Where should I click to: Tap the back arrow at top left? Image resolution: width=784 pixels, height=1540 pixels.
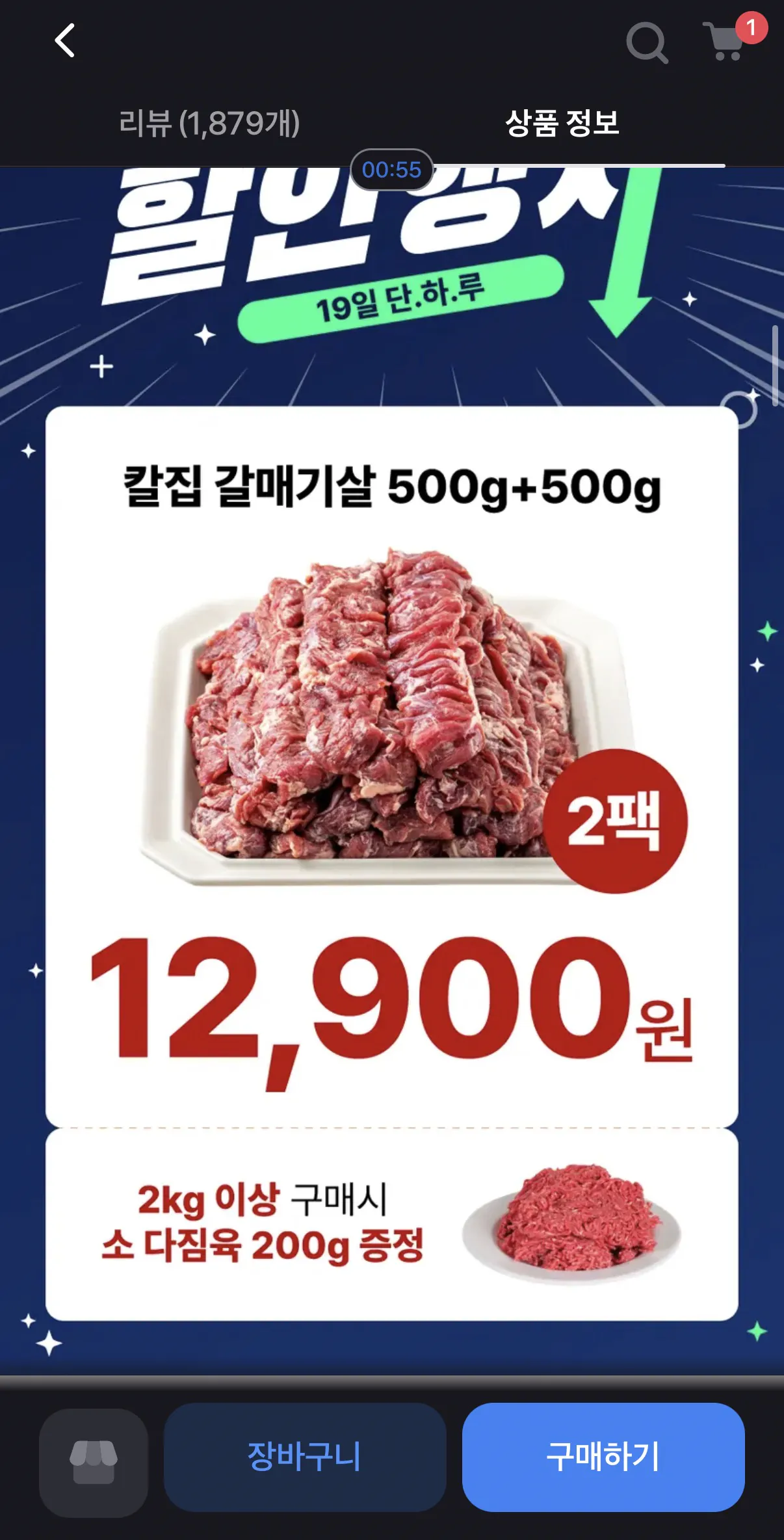coord(65,41)
